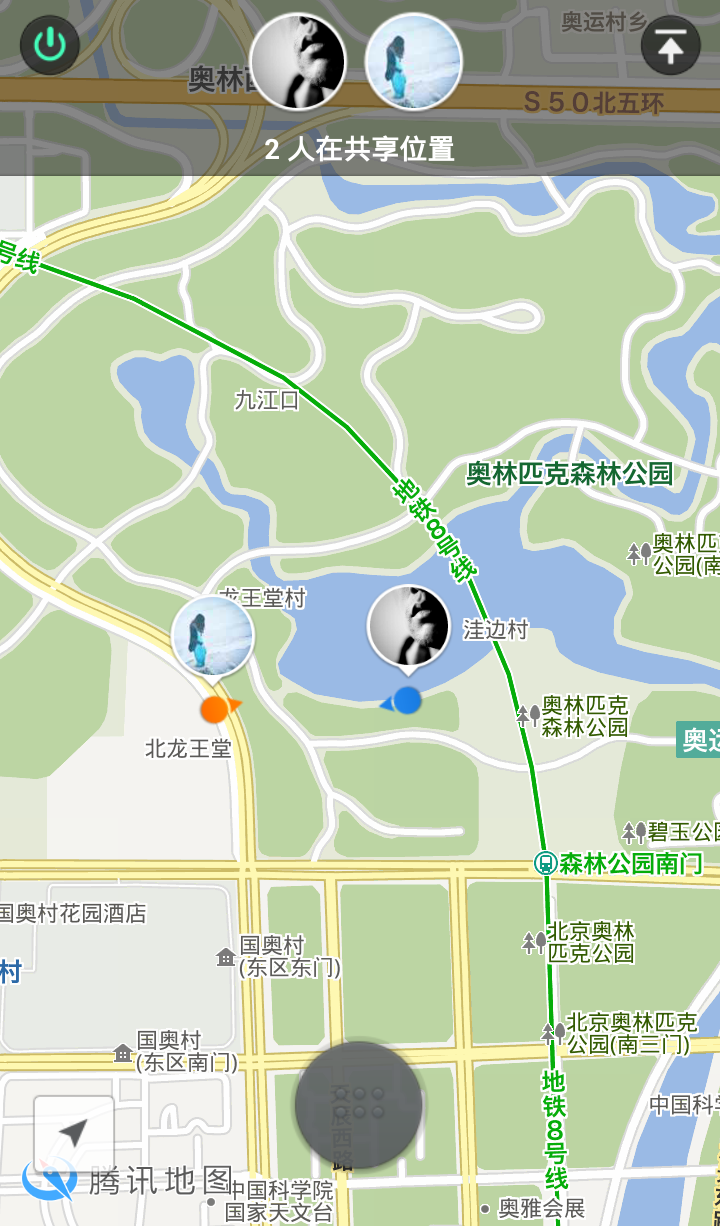The height and width of the screenshot is (1226, 720).
Task: Tap the blue avatar marker near 北龙王堂
Action: point(212,637)
